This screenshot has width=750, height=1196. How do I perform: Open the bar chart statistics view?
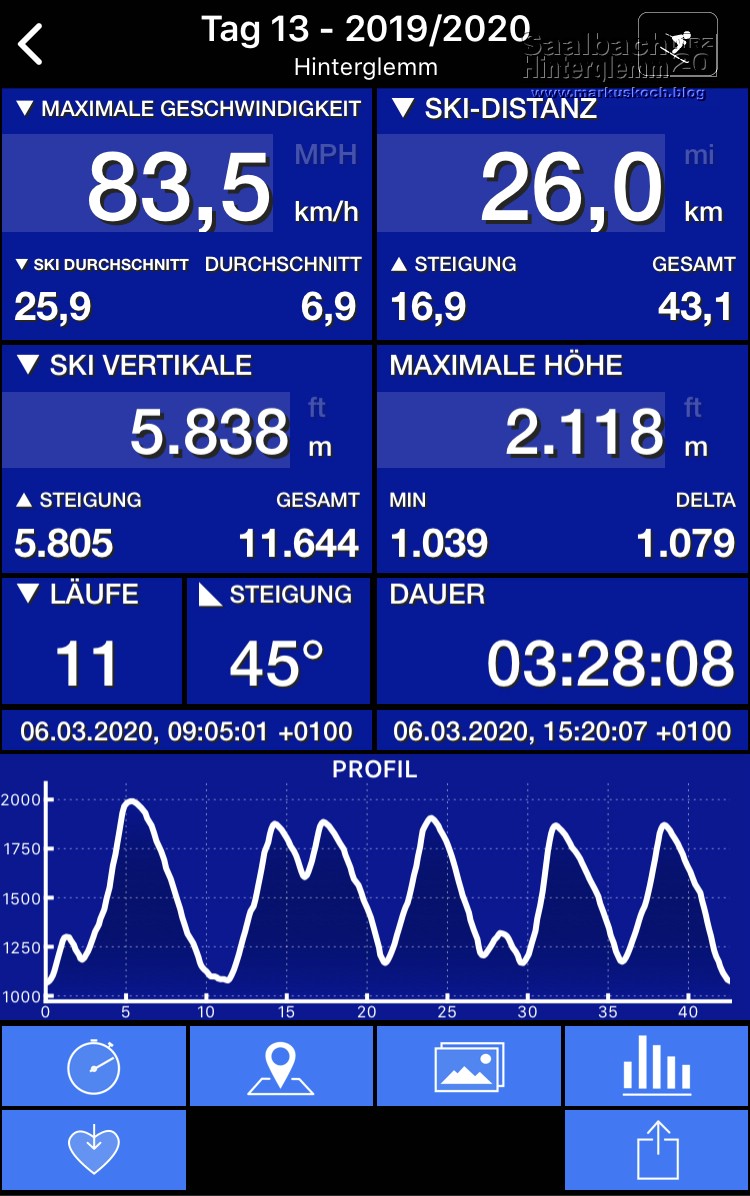[655, 1066]
